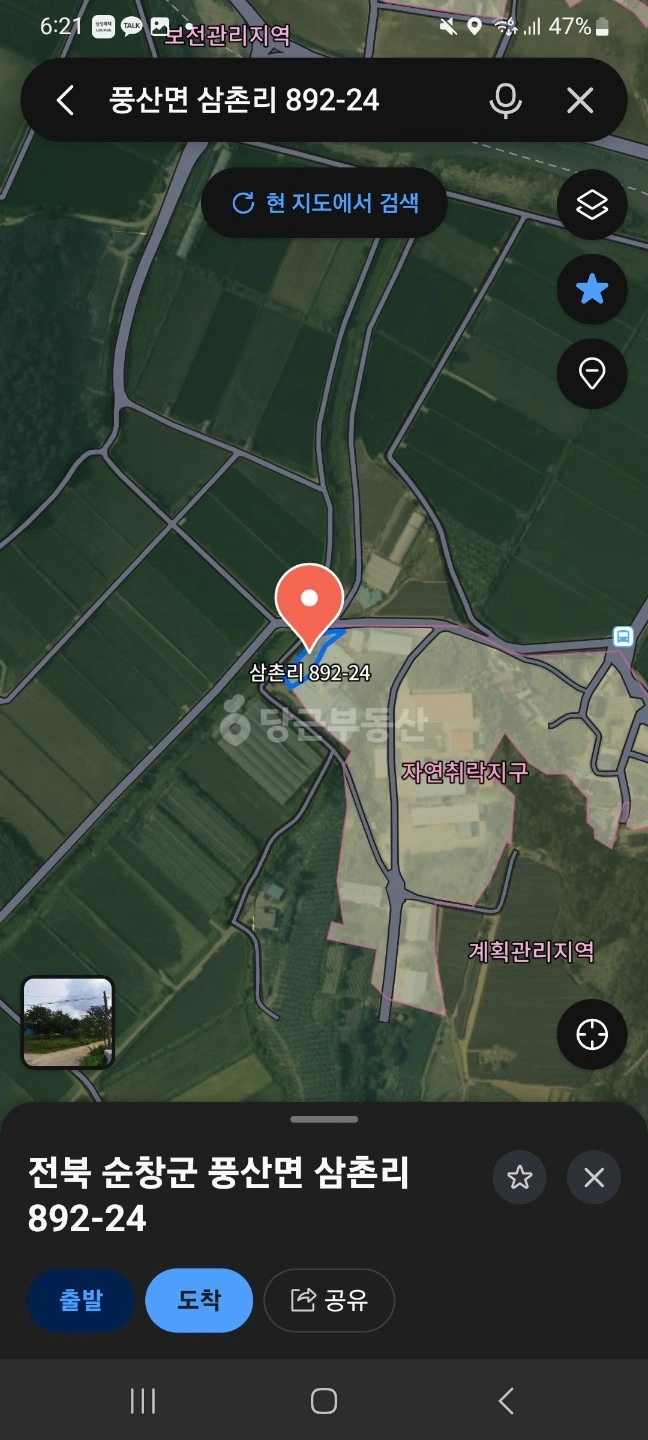
Task: Set this address as departure with 출발
Action: pos(81,1300)
